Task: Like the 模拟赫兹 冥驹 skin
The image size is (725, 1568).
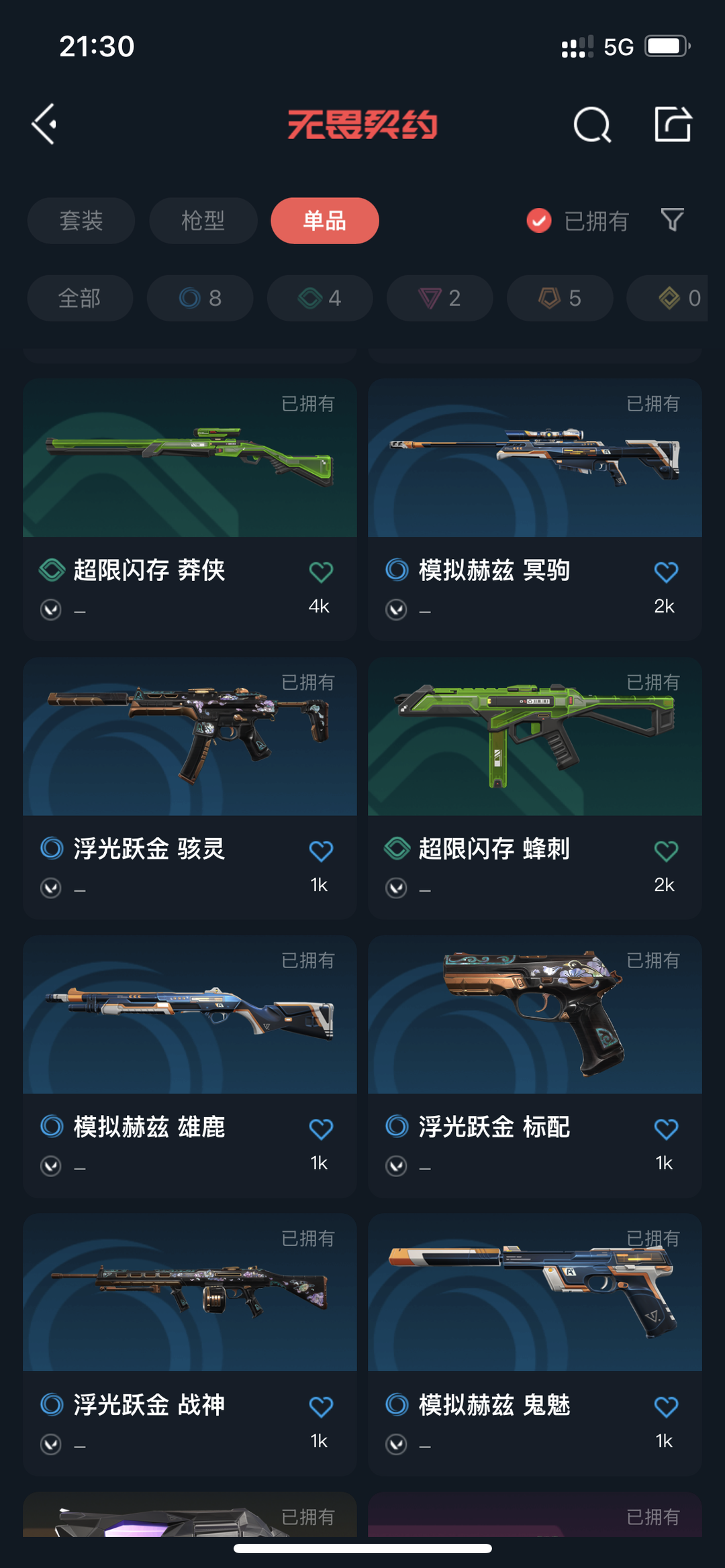Action: (x=666, y=572)
